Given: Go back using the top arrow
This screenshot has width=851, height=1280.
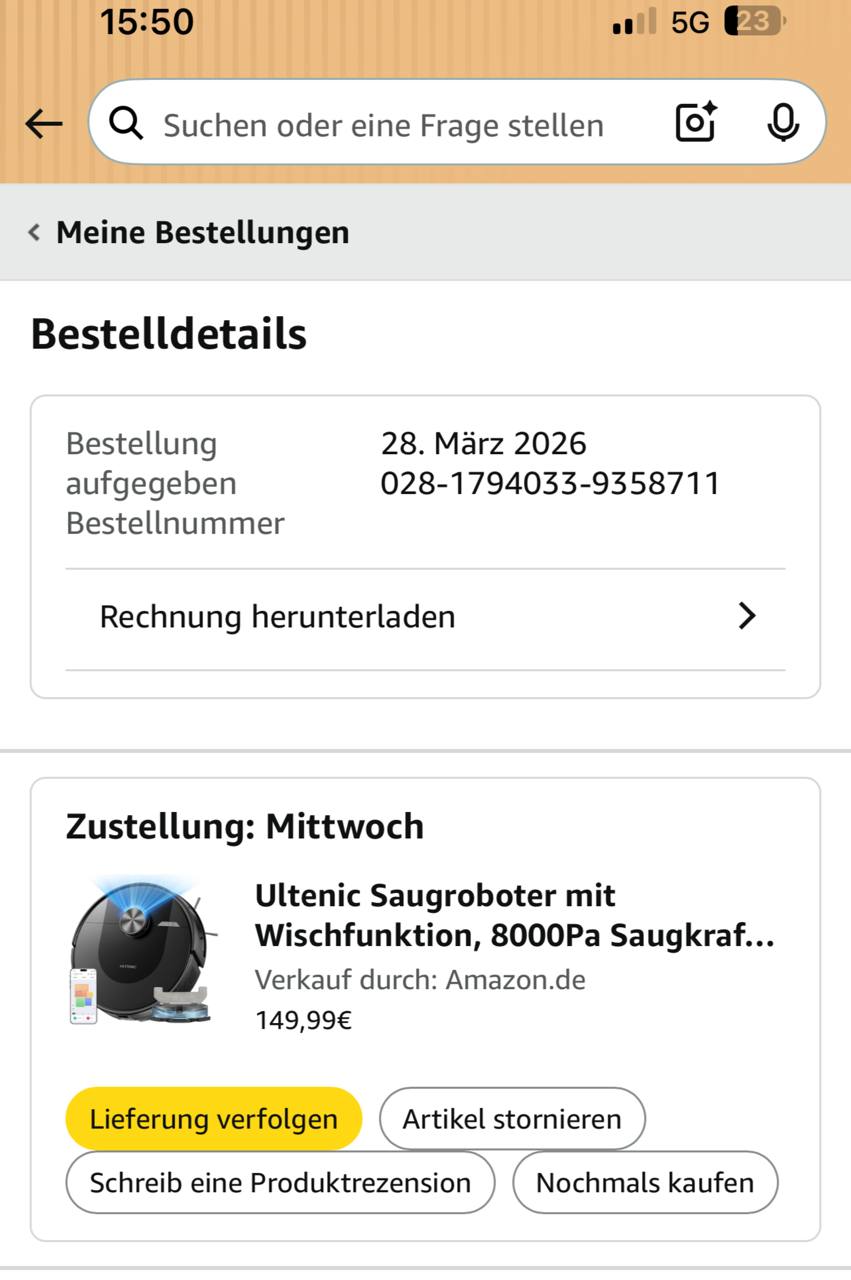Looking at the screenshot, I should tap(44, 124).
